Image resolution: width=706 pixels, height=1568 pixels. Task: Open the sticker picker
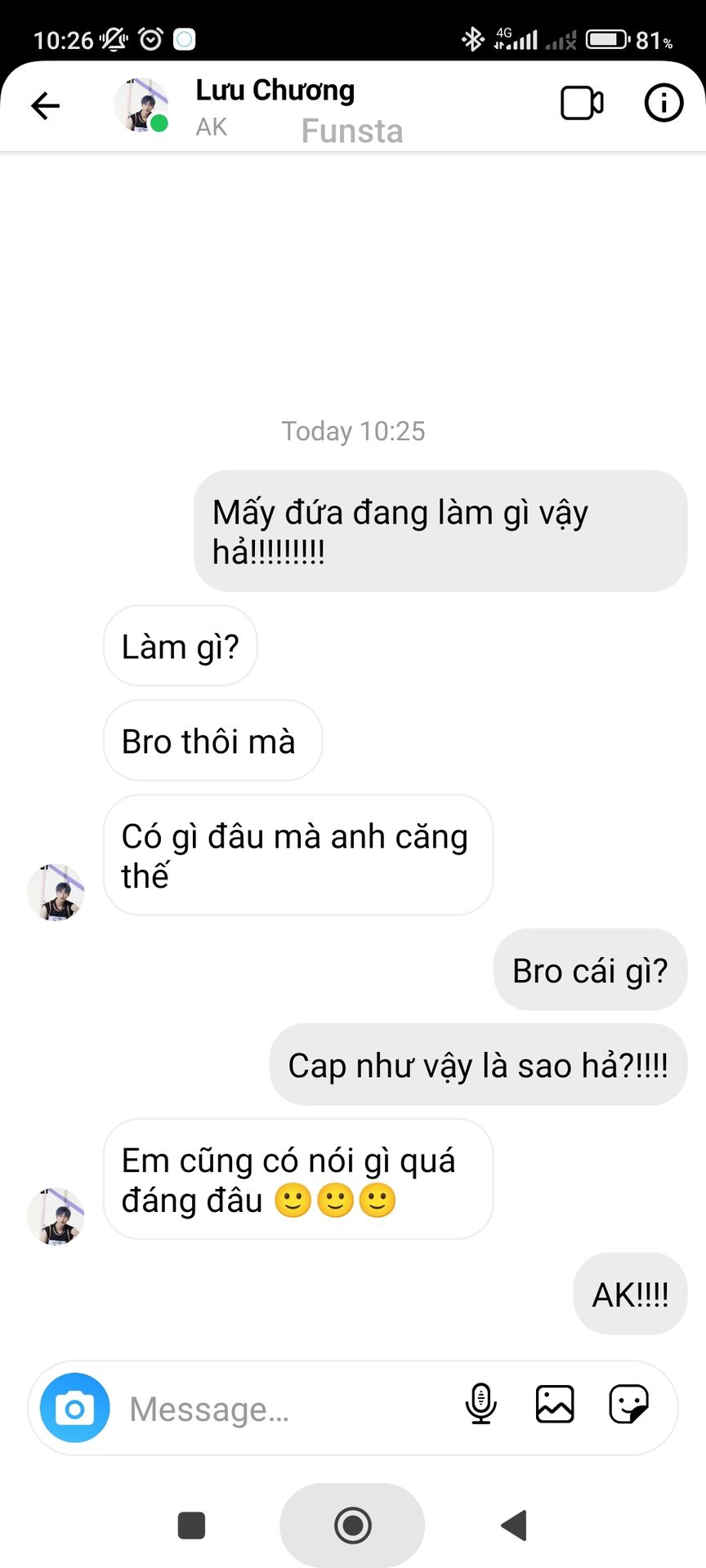point(628,1405)
